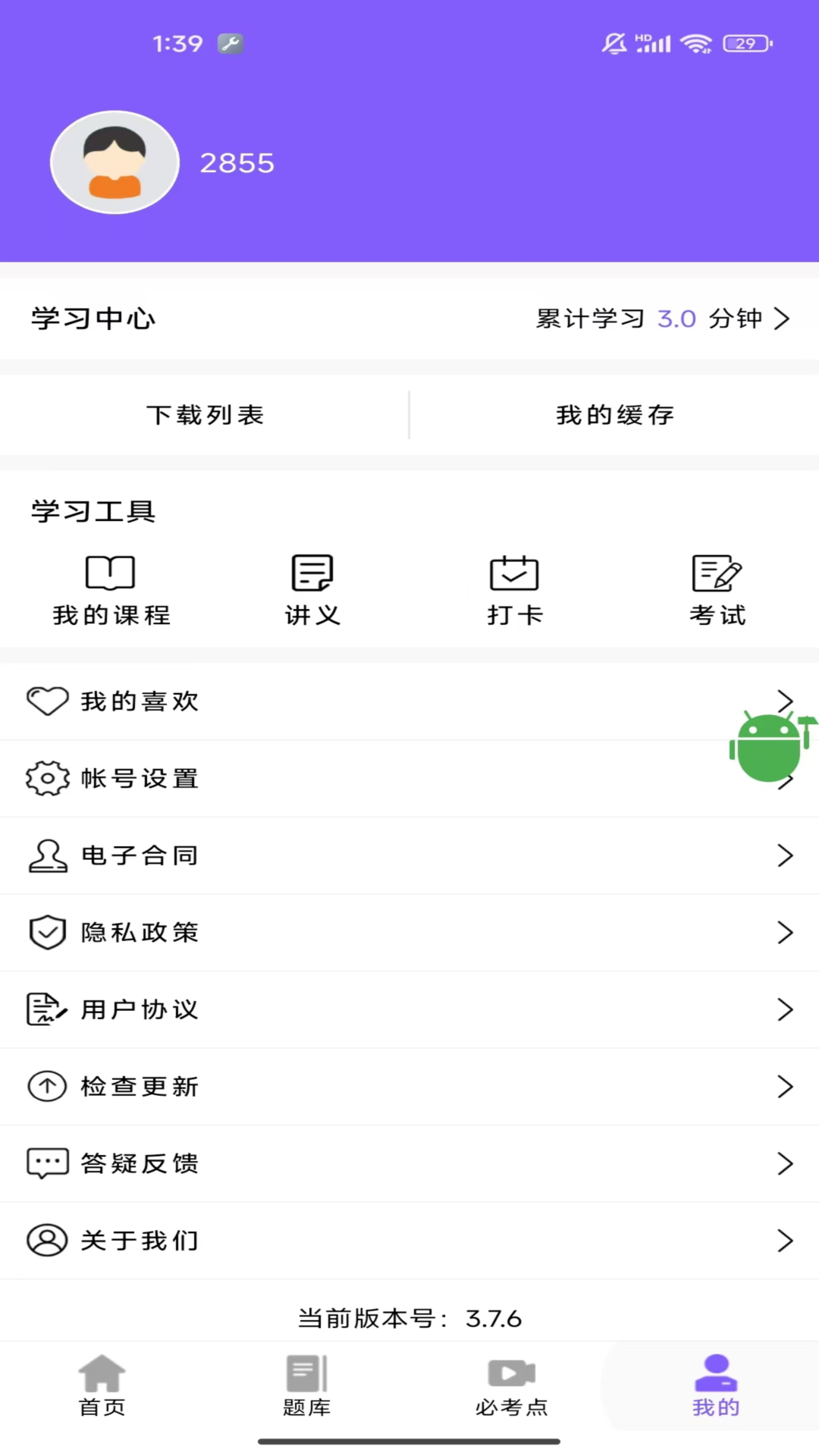Tap the user avatar photo
The height and width of the screenshot is (1456, 819).
tap(115, 162)
